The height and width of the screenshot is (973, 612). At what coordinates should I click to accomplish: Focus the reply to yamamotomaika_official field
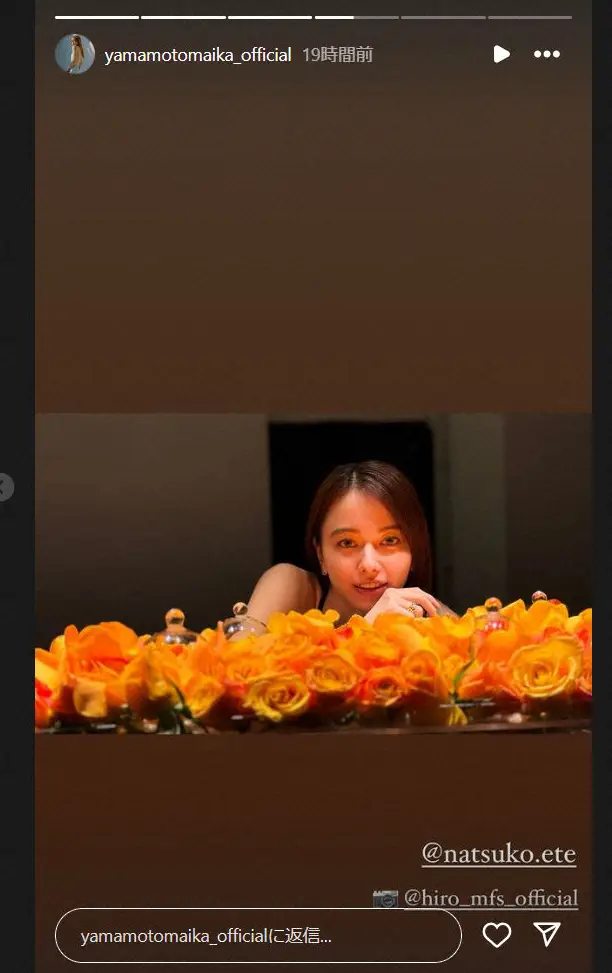coord(258,936)
